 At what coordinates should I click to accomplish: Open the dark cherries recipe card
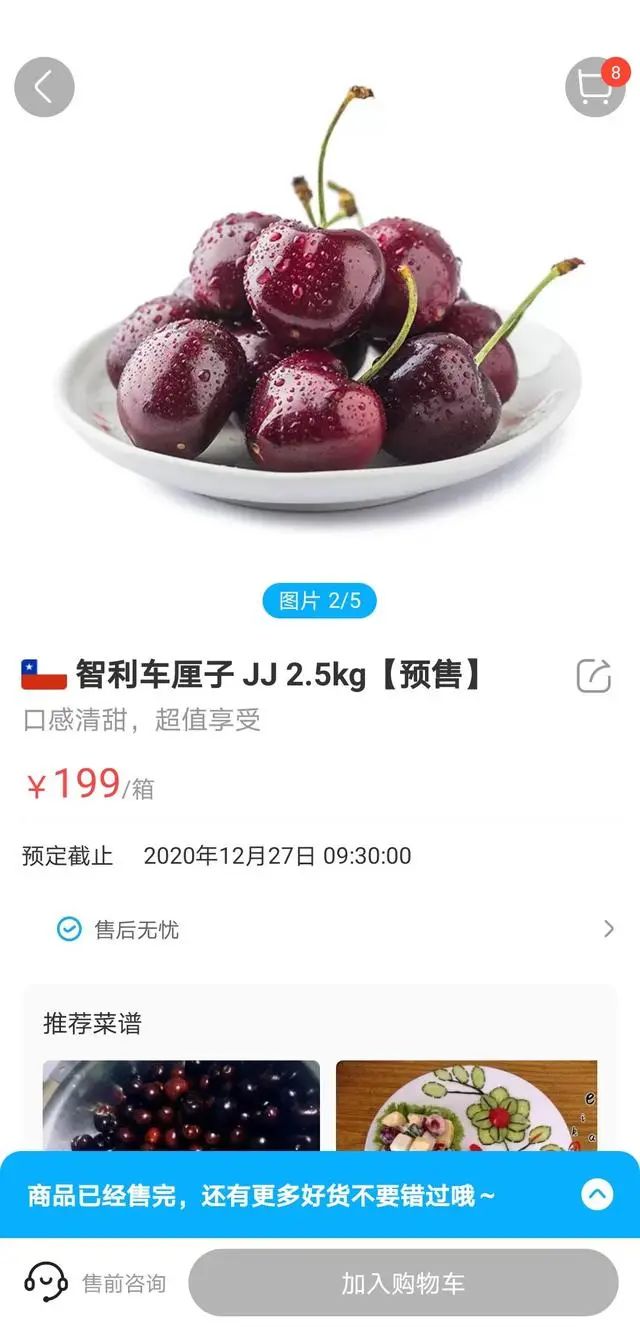181,1105
